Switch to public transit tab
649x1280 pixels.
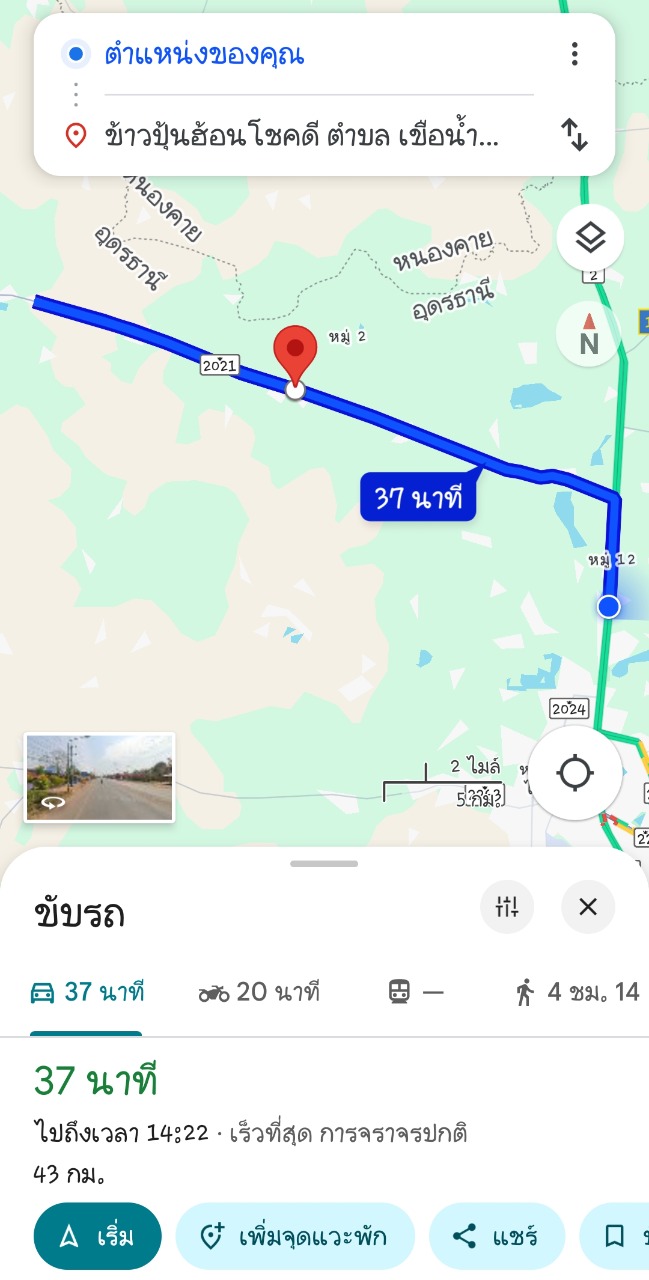pos(415,992)
